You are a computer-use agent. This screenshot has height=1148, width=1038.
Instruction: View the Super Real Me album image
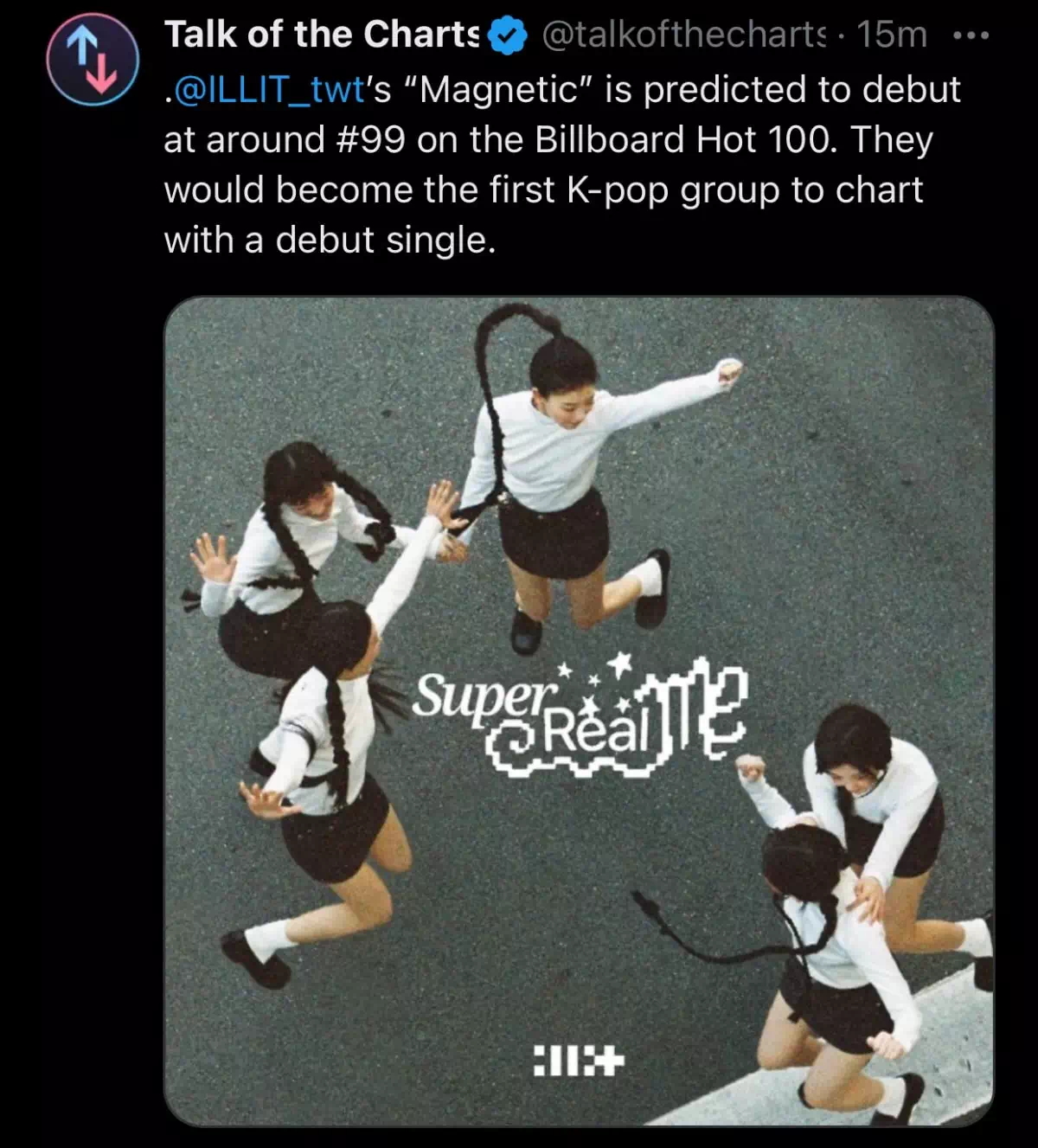pos(579,710)
